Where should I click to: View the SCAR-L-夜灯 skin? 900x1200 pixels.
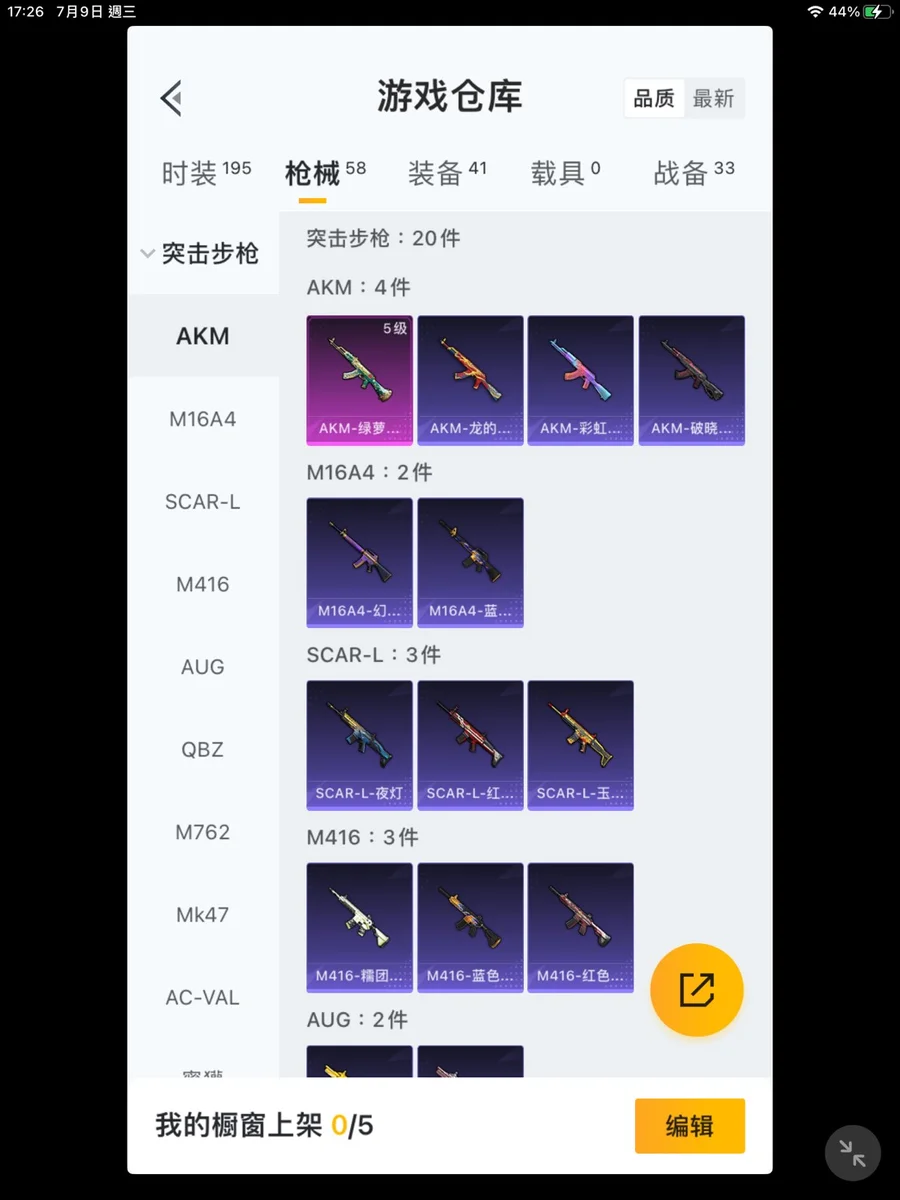coord(359,745)
